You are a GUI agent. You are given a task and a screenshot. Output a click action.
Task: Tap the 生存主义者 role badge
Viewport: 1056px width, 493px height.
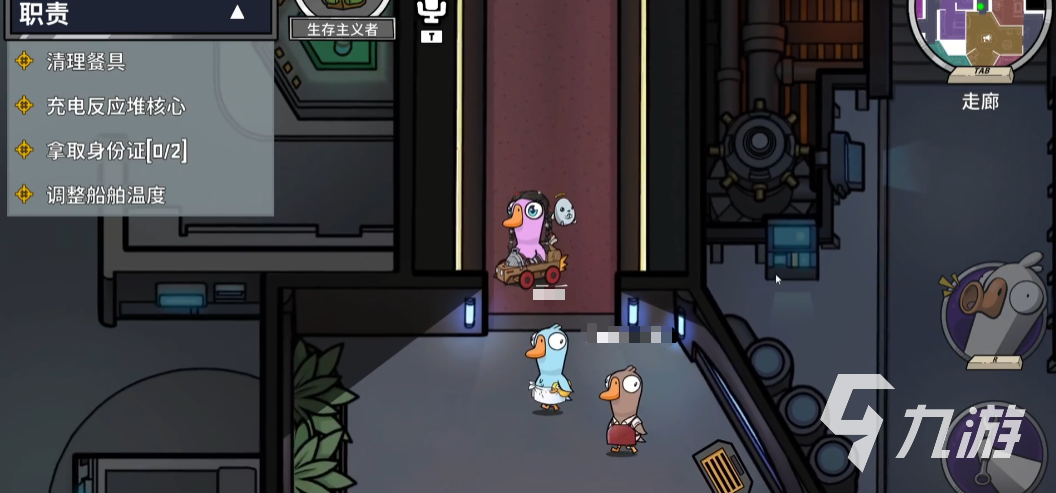[343, 29]
